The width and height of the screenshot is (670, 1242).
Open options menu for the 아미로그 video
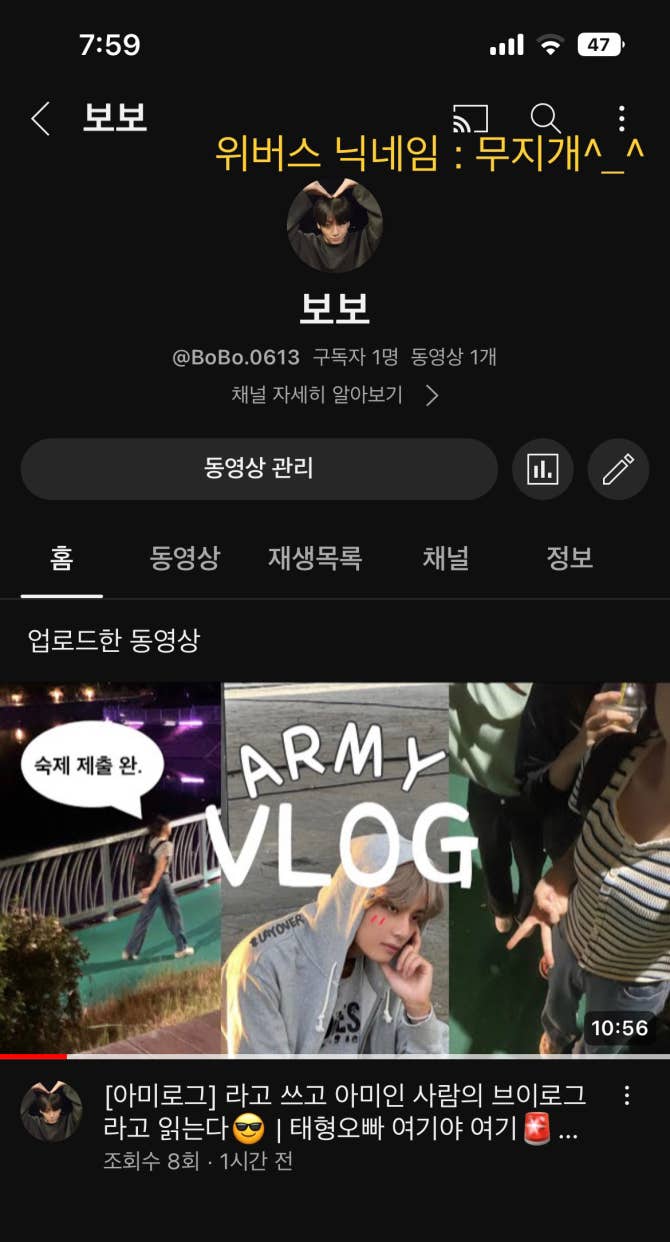click(x=627, y=1096)
